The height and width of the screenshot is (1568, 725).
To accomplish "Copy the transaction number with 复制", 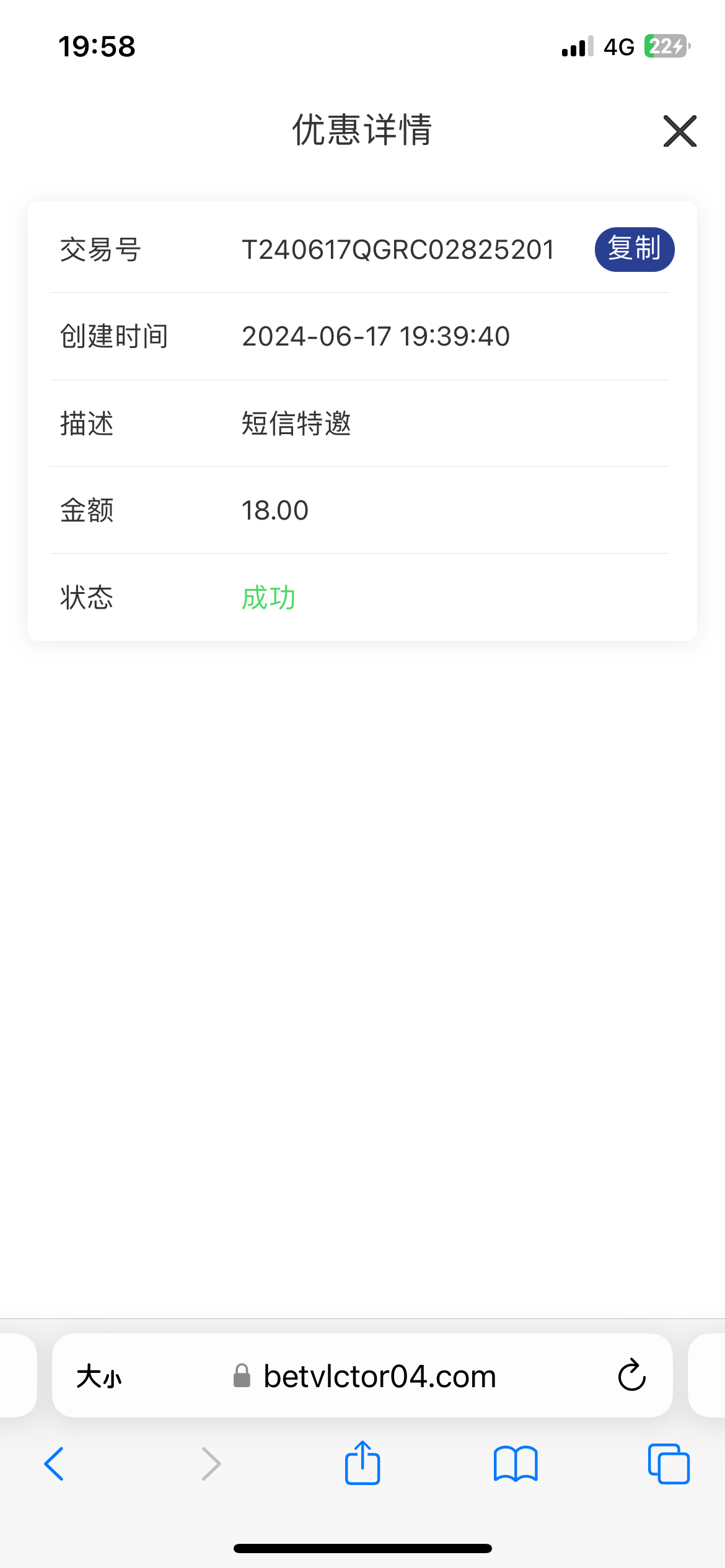I will pyautogui.click(x=634, y=250).
